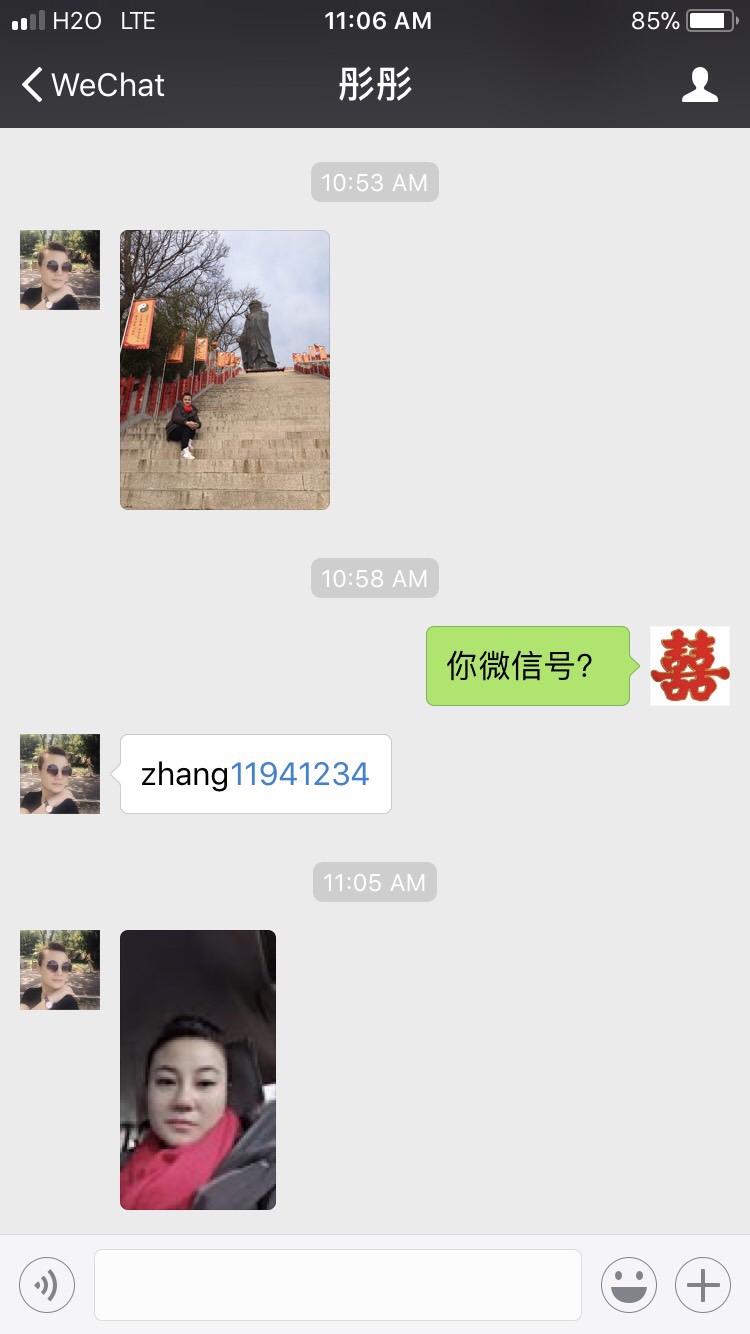
Task: Go back to the WeChat chat list
Action: 93,85
